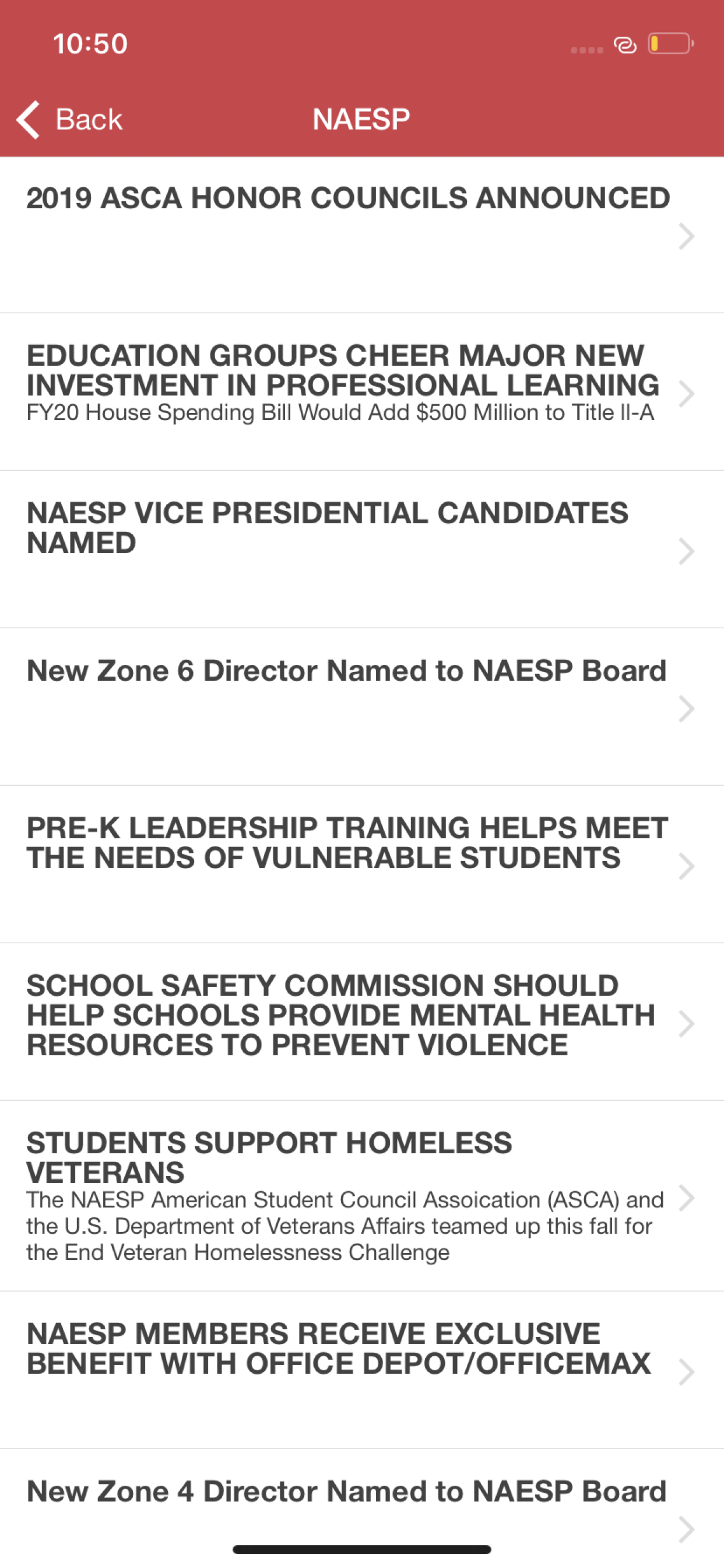The height and width of the screenshot is (1568, 724).
Task: Read Pre-K Leadership Training article
Action: (362, 865)
